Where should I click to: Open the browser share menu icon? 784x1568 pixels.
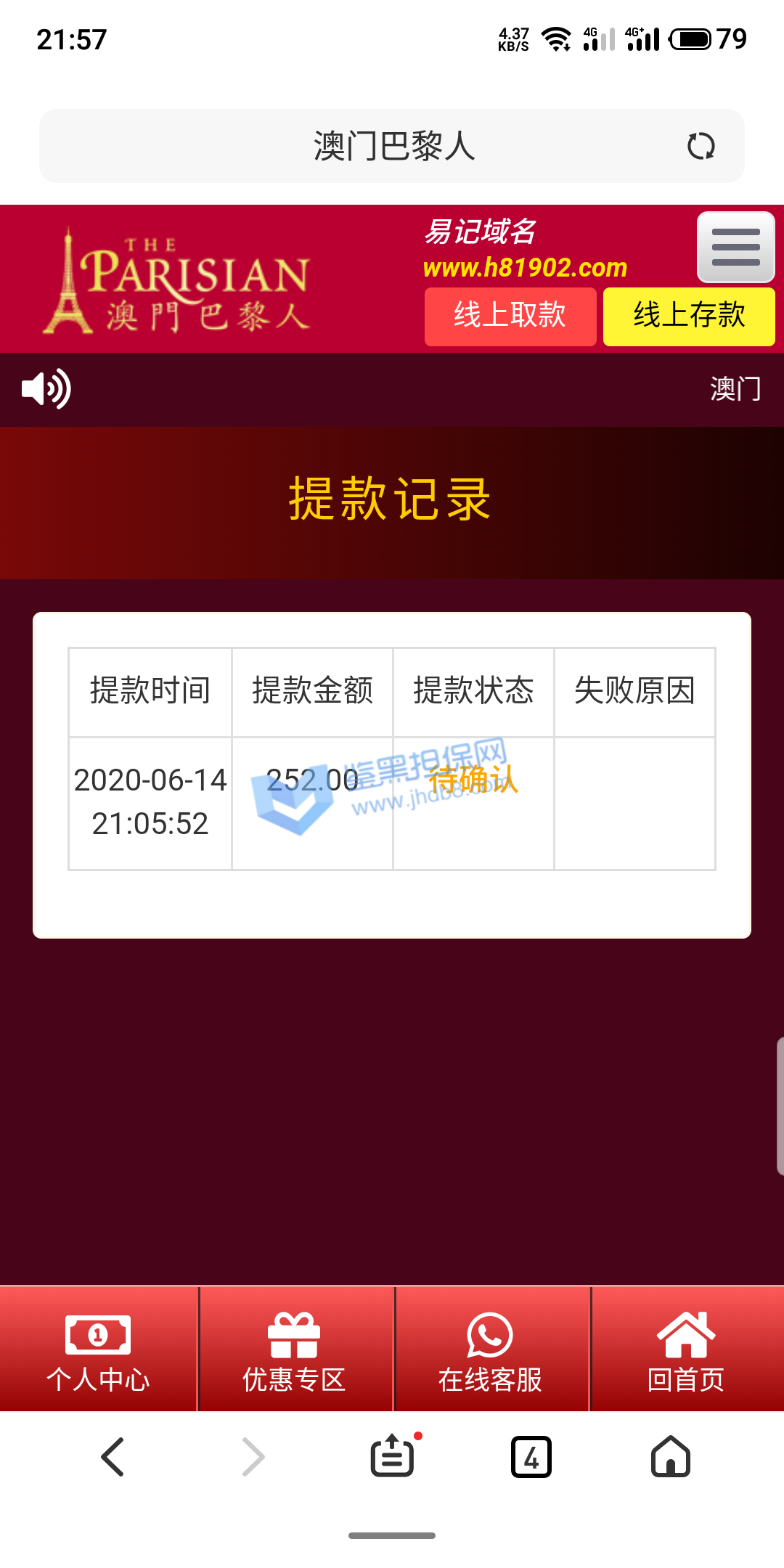tap(393, 1457)
